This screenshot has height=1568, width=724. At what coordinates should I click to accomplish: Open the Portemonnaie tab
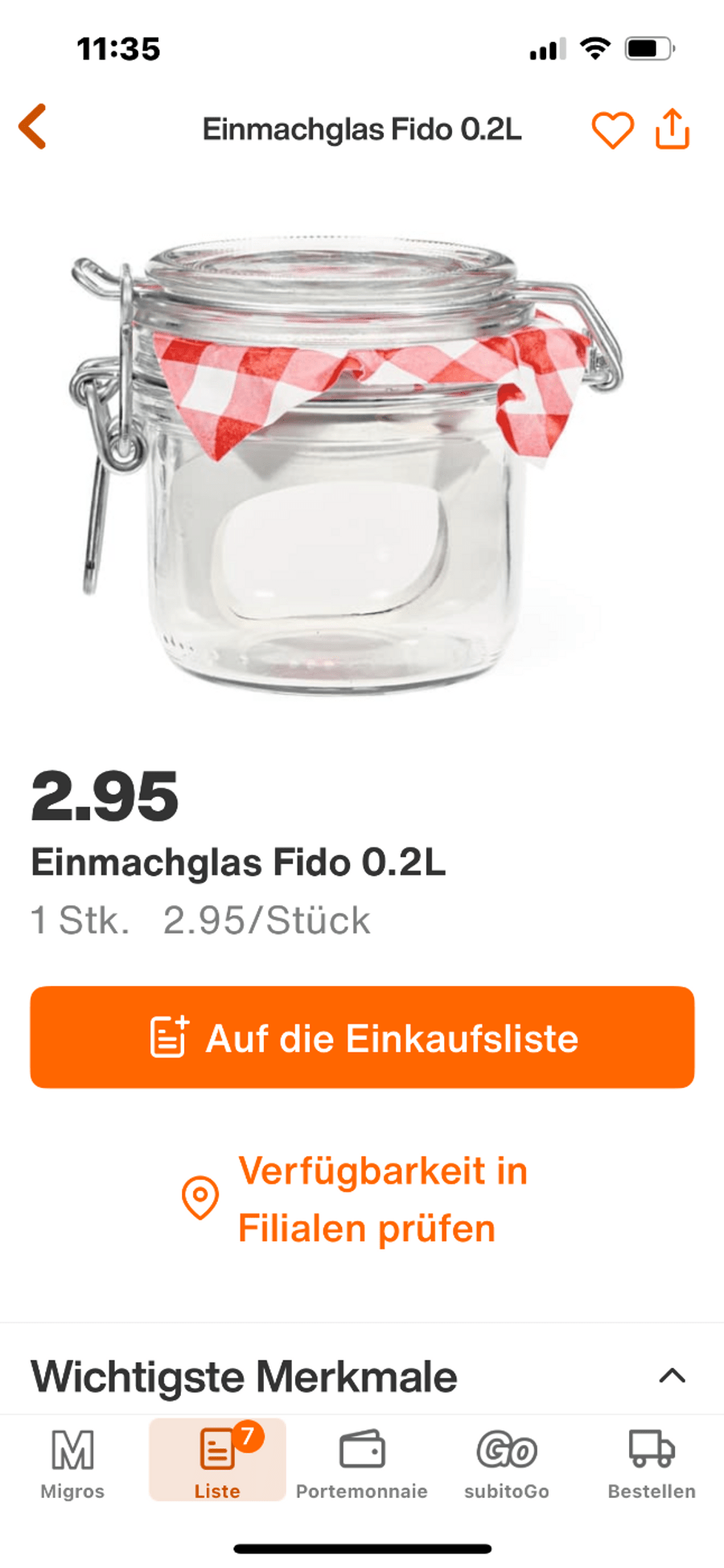pos(362,1463)
